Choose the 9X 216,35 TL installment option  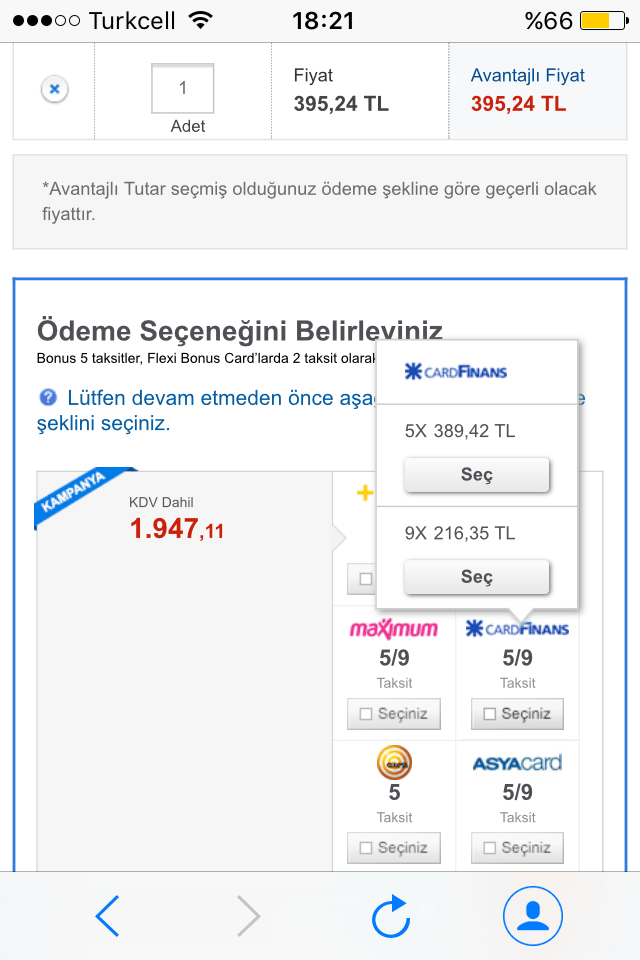tap(477, 577)
